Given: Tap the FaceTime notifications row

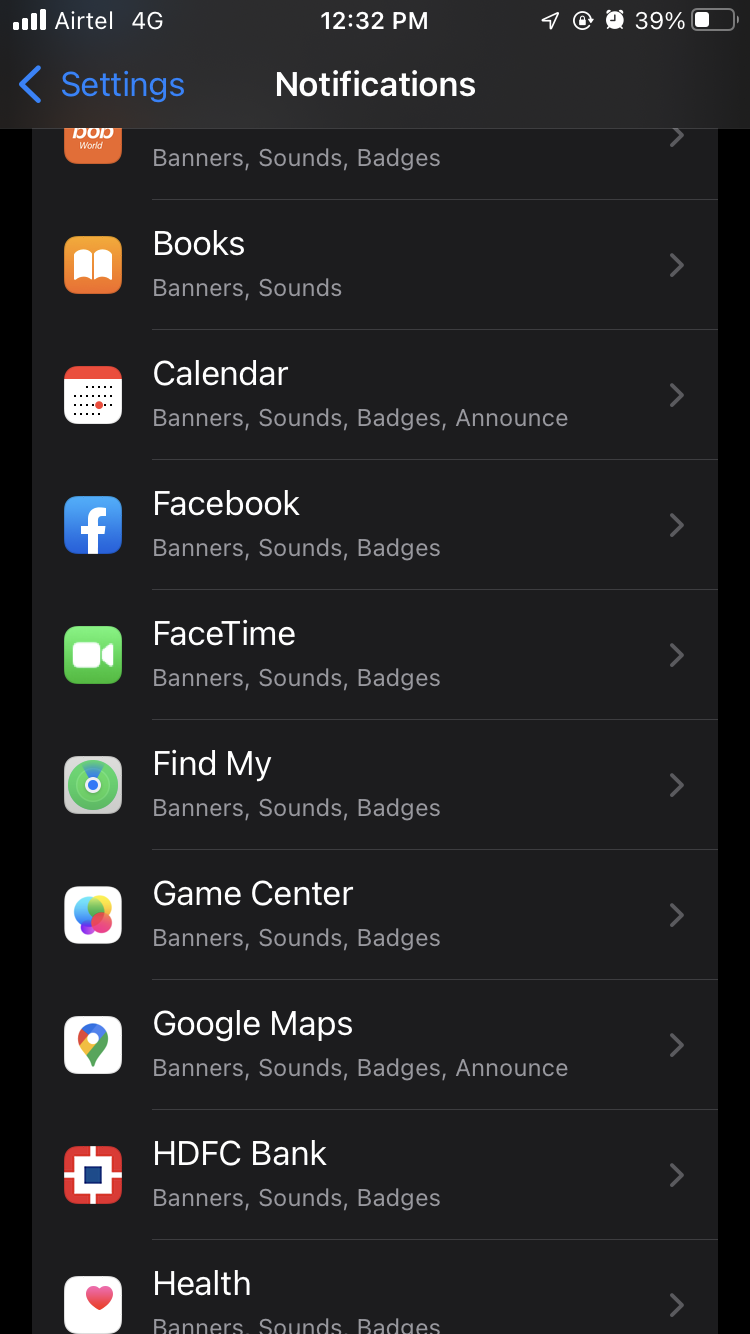Looking at the screenshot, I should [375, 655].
